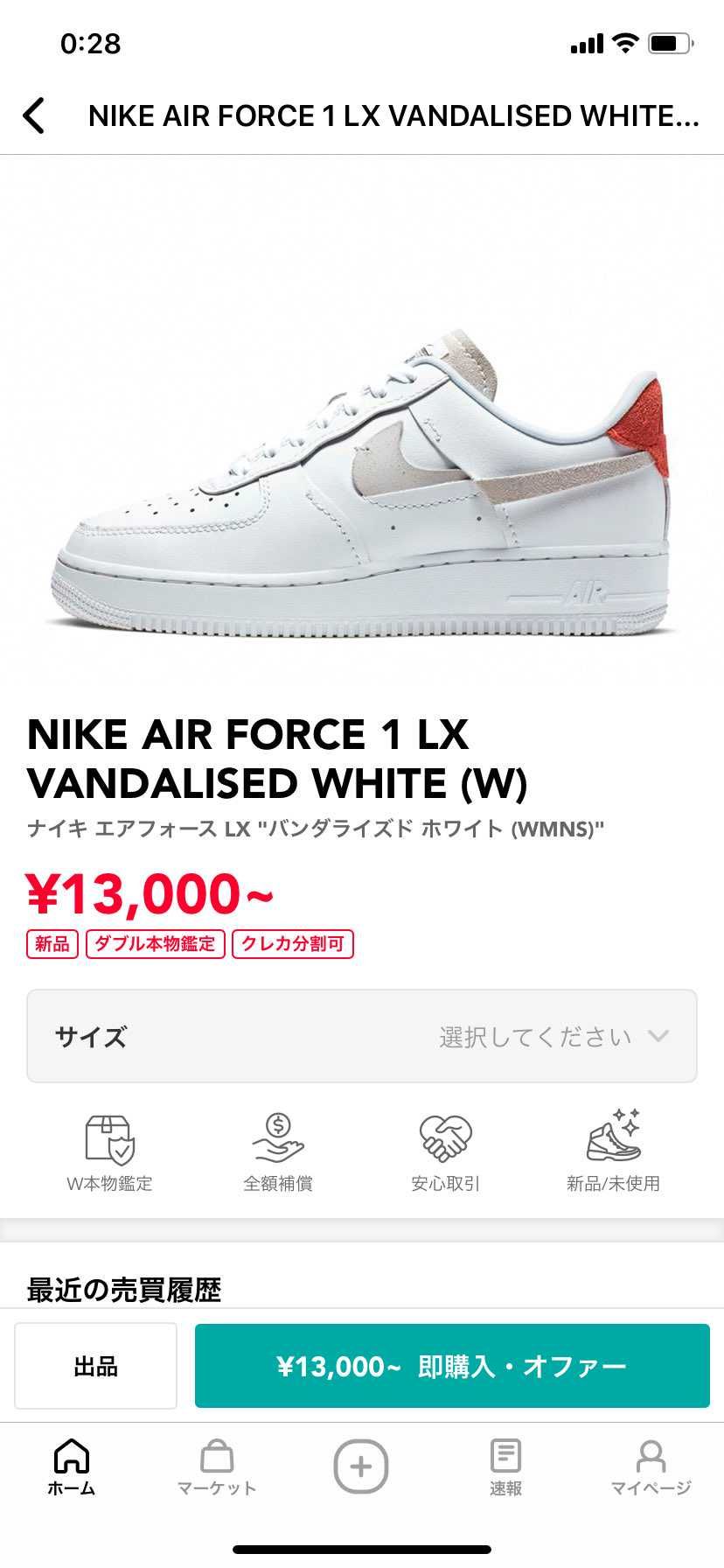Viewport: 724px width, 1568px height.
Task: Tap the 即購入・オファー buy button
Action: [x=452, y=1366]
